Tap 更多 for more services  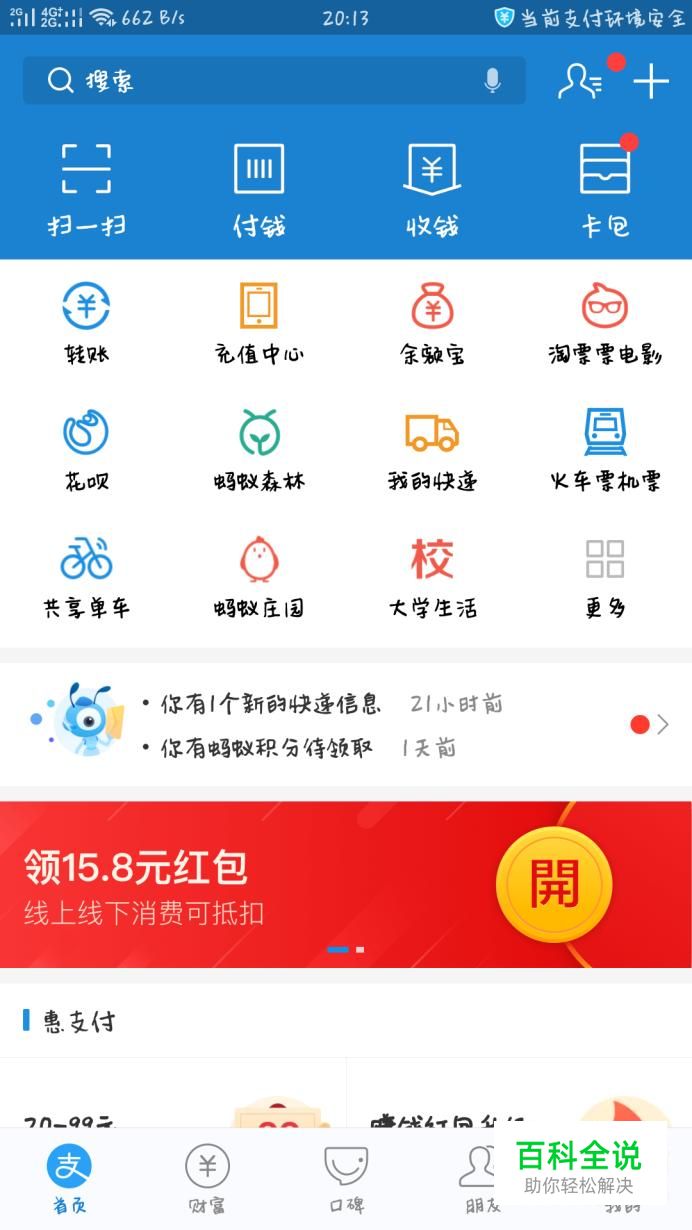point(605,576)
